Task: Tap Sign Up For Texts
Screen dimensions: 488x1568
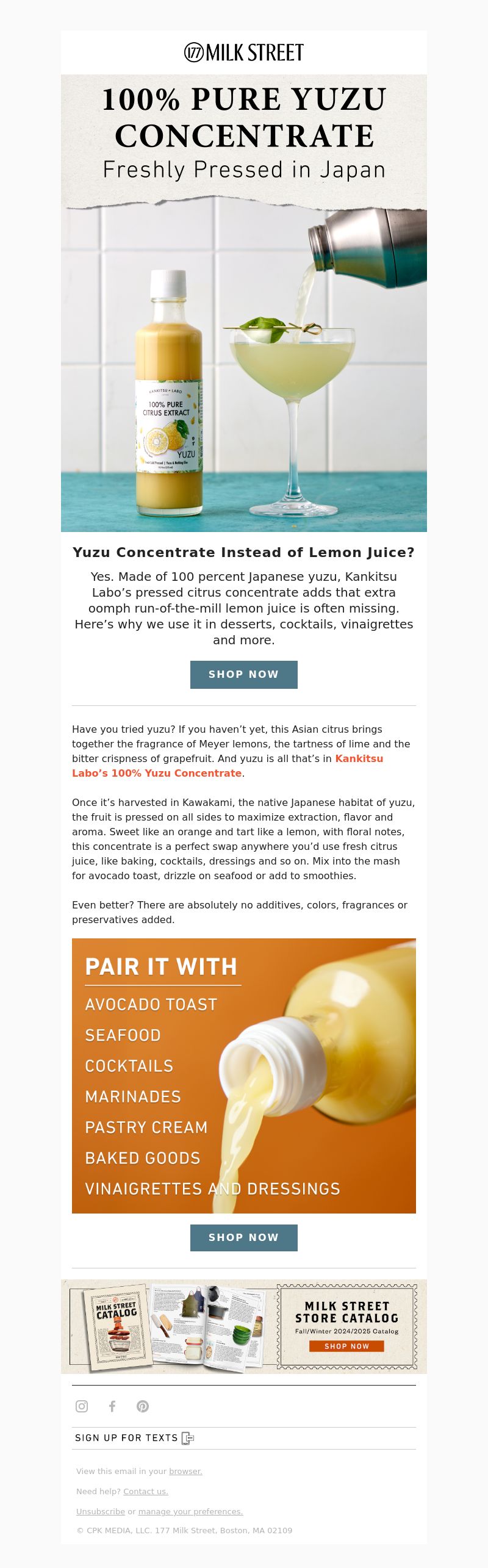Action: (x=134, y=1438)
